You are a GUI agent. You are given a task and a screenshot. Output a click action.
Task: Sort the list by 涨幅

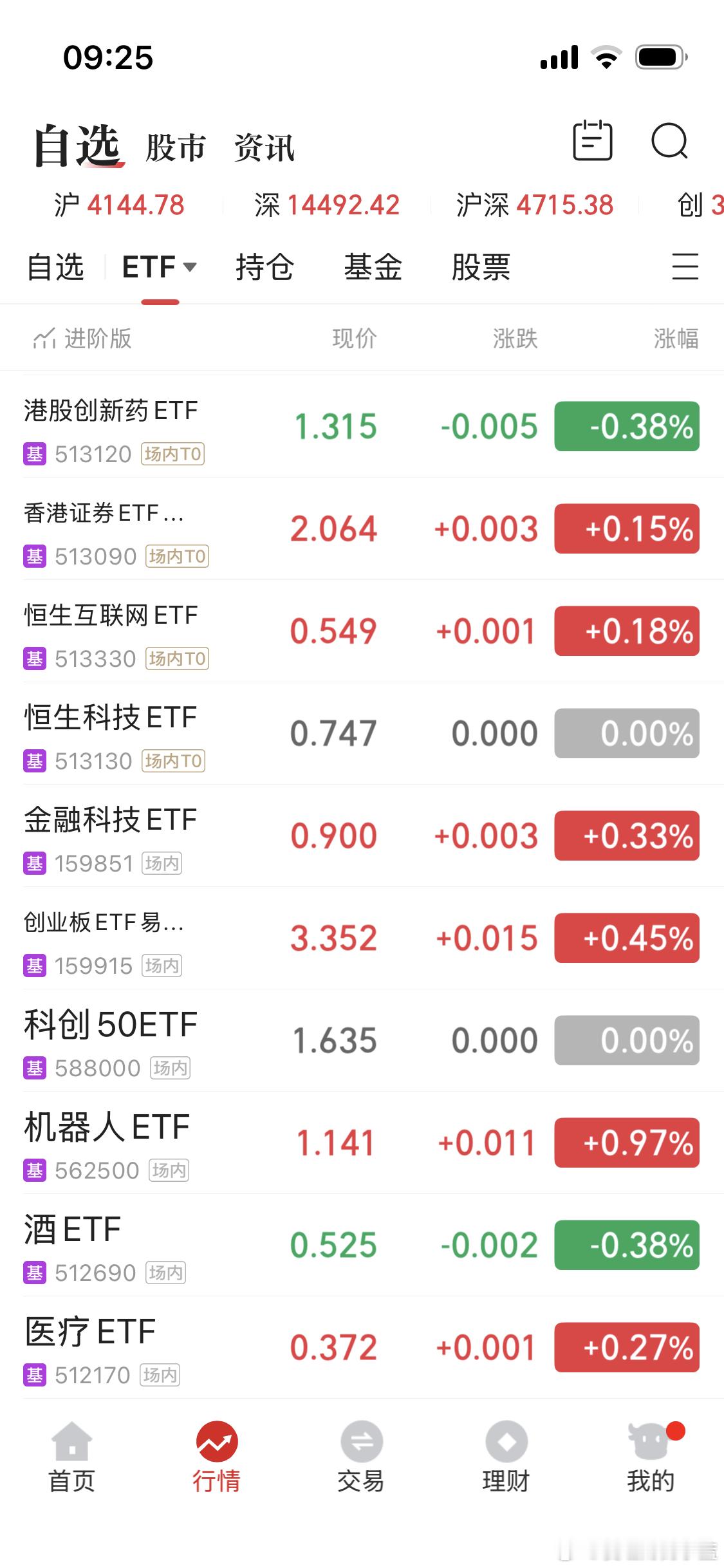(675, 339)
